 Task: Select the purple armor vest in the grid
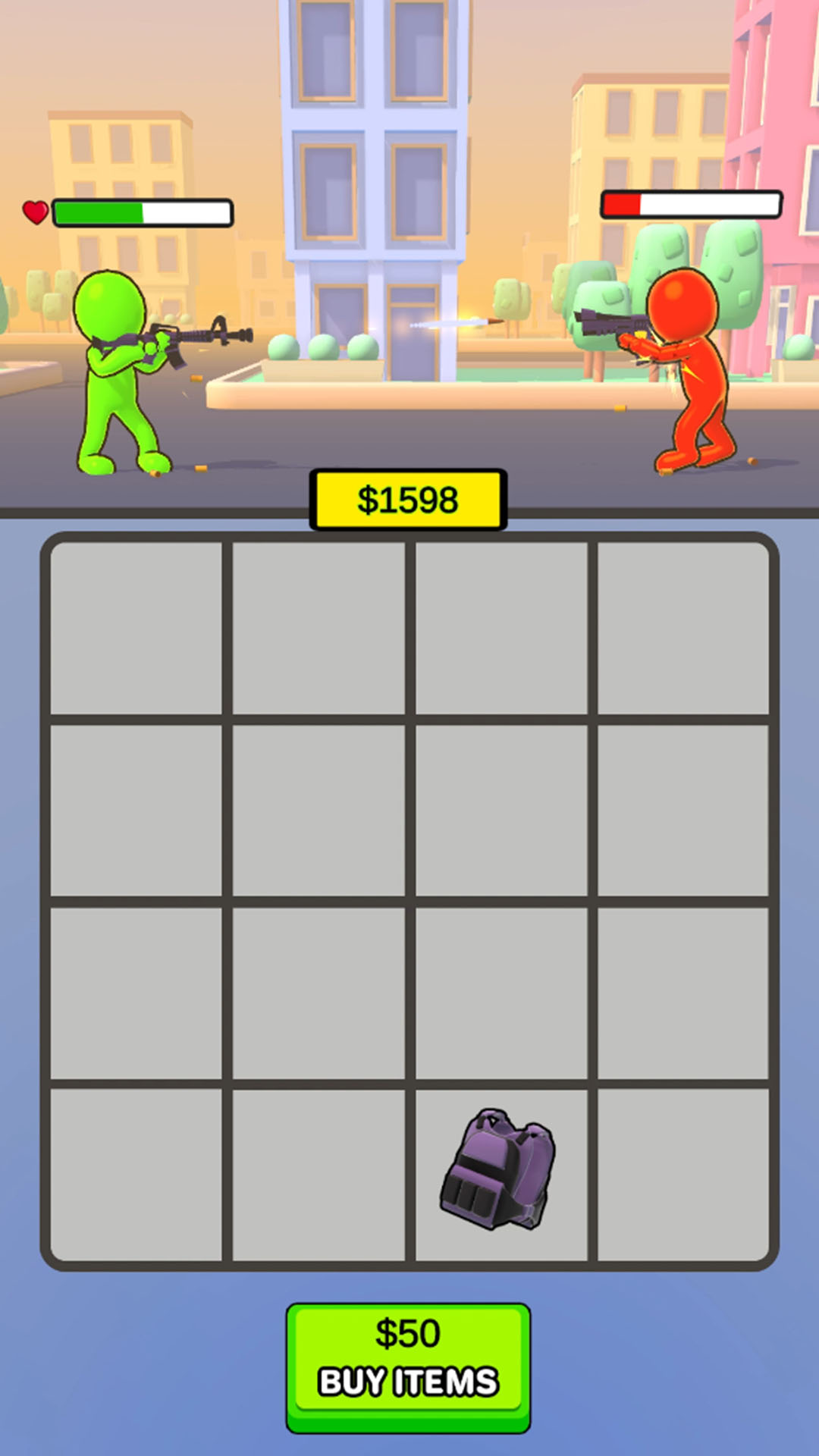[498, 1171]
